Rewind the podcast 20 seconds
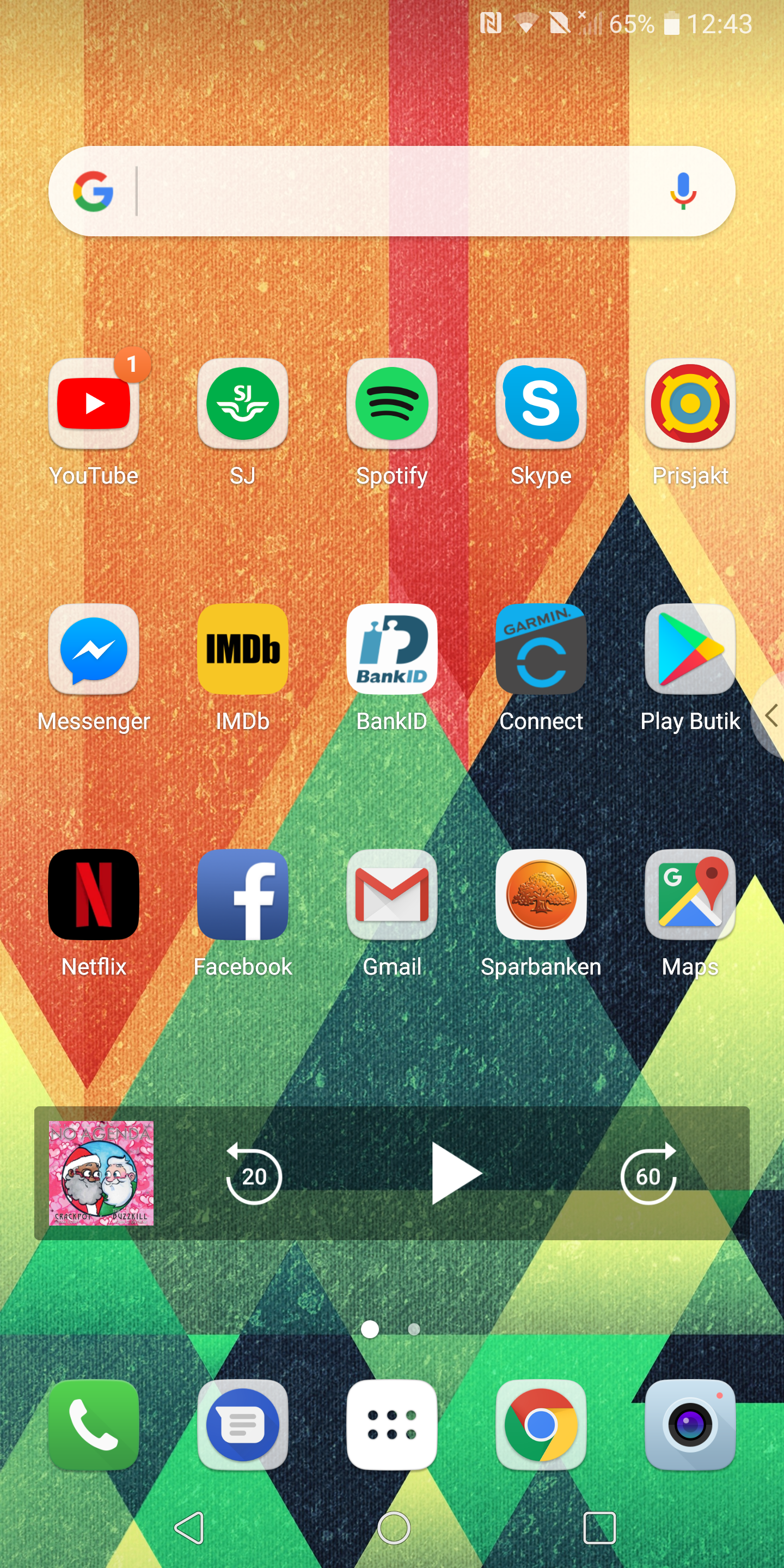 pos(254,1175)
